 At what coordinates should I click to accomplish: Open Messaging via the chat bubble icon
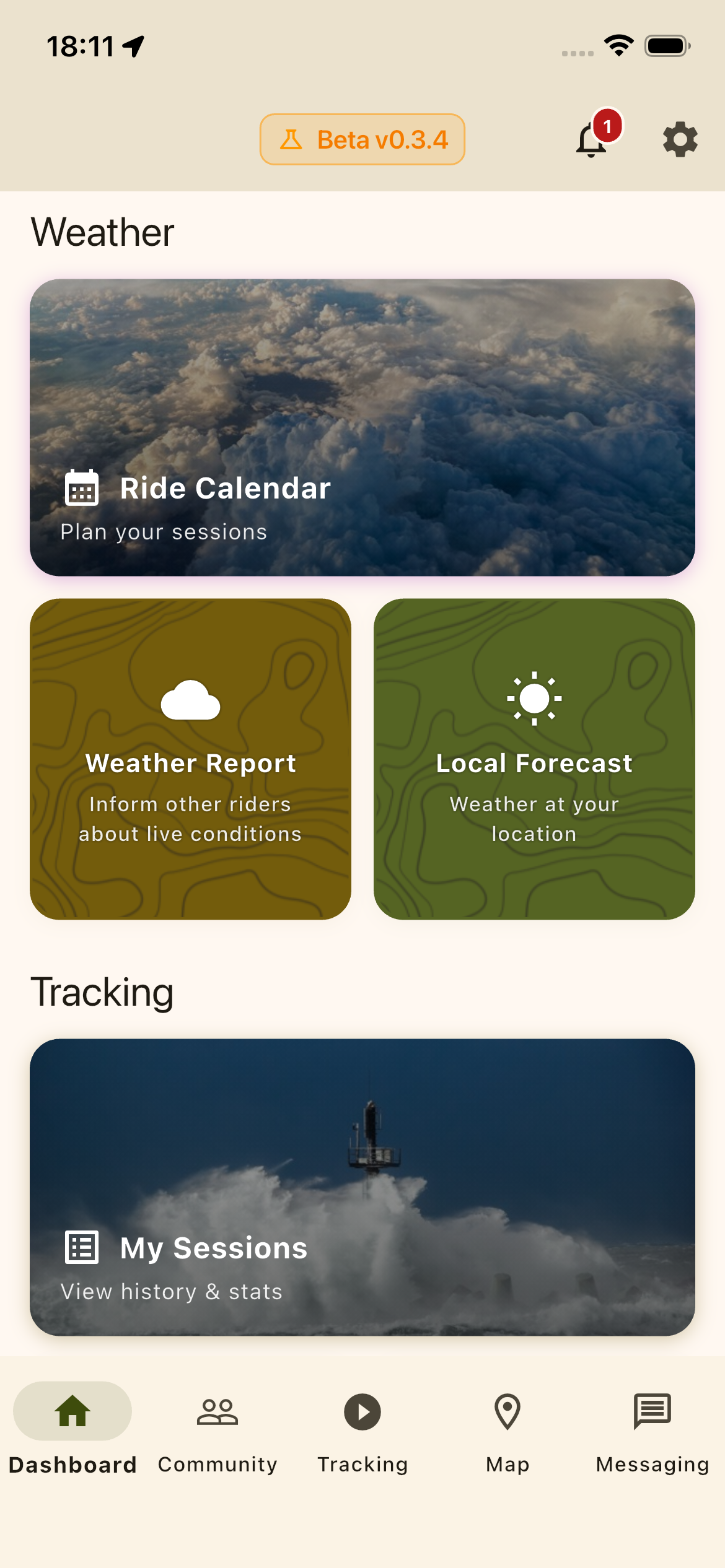pyautogui.click(x=652, y=1413)
